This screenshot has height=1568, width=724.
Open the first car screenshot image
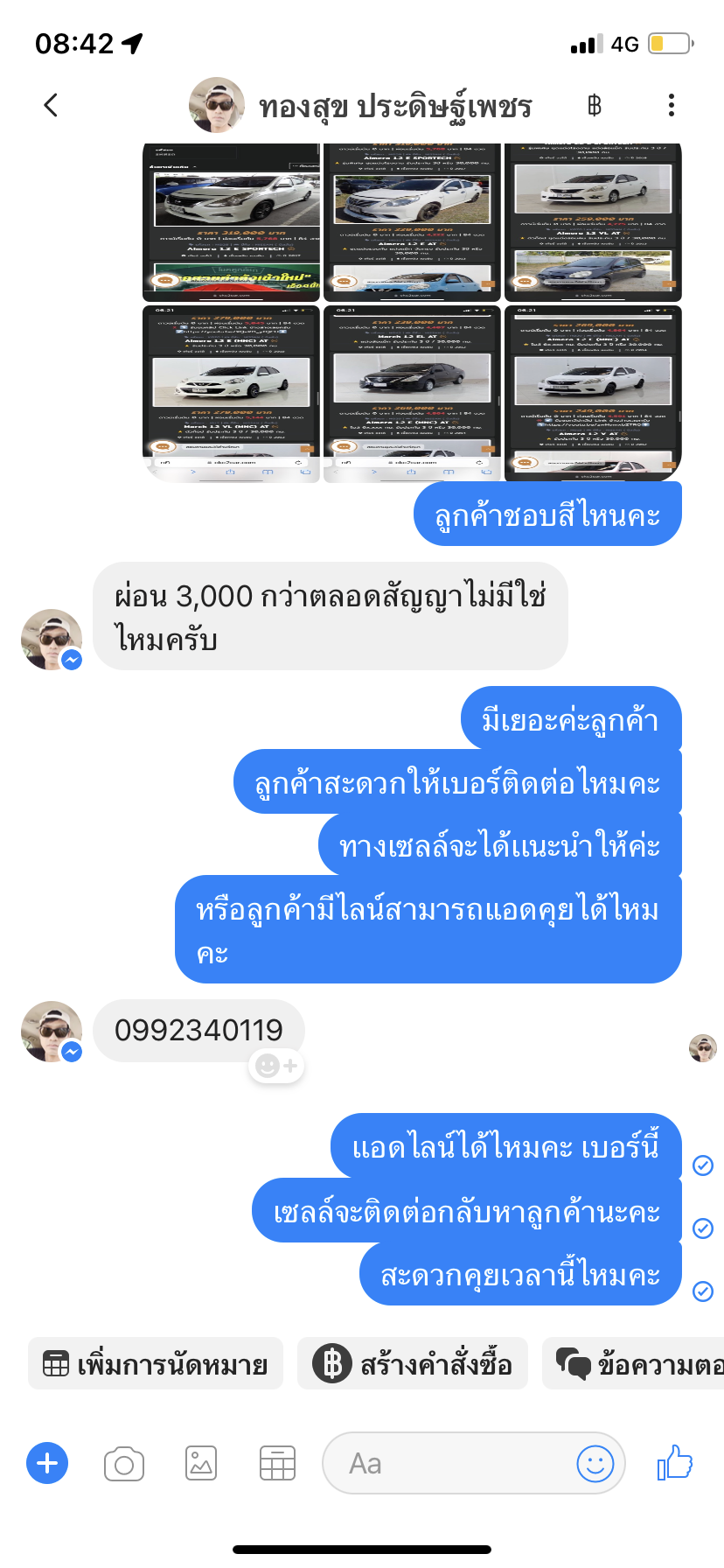tap(231, 222)
